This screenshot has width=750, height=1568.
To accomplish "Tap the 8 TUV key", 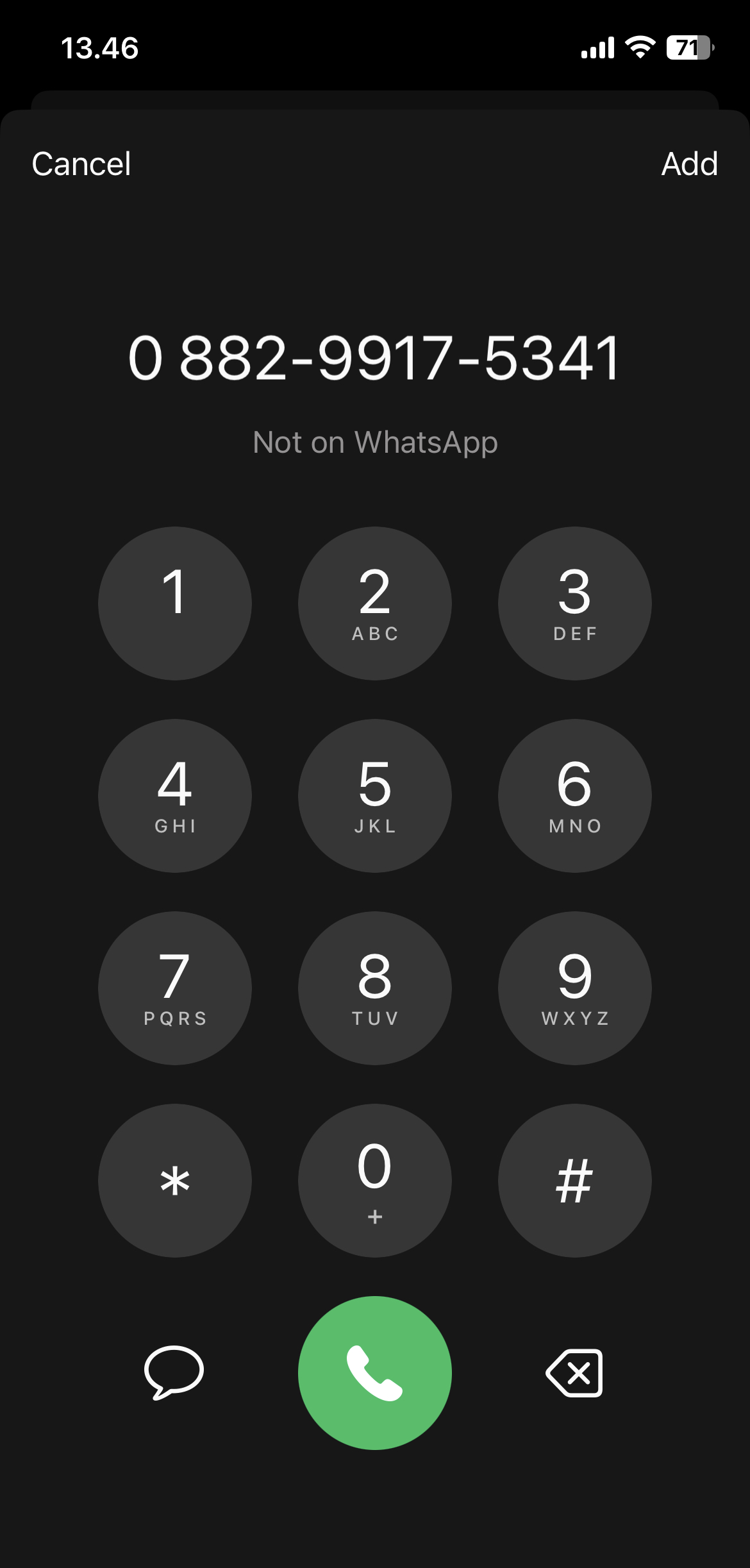I will (375, 988).
